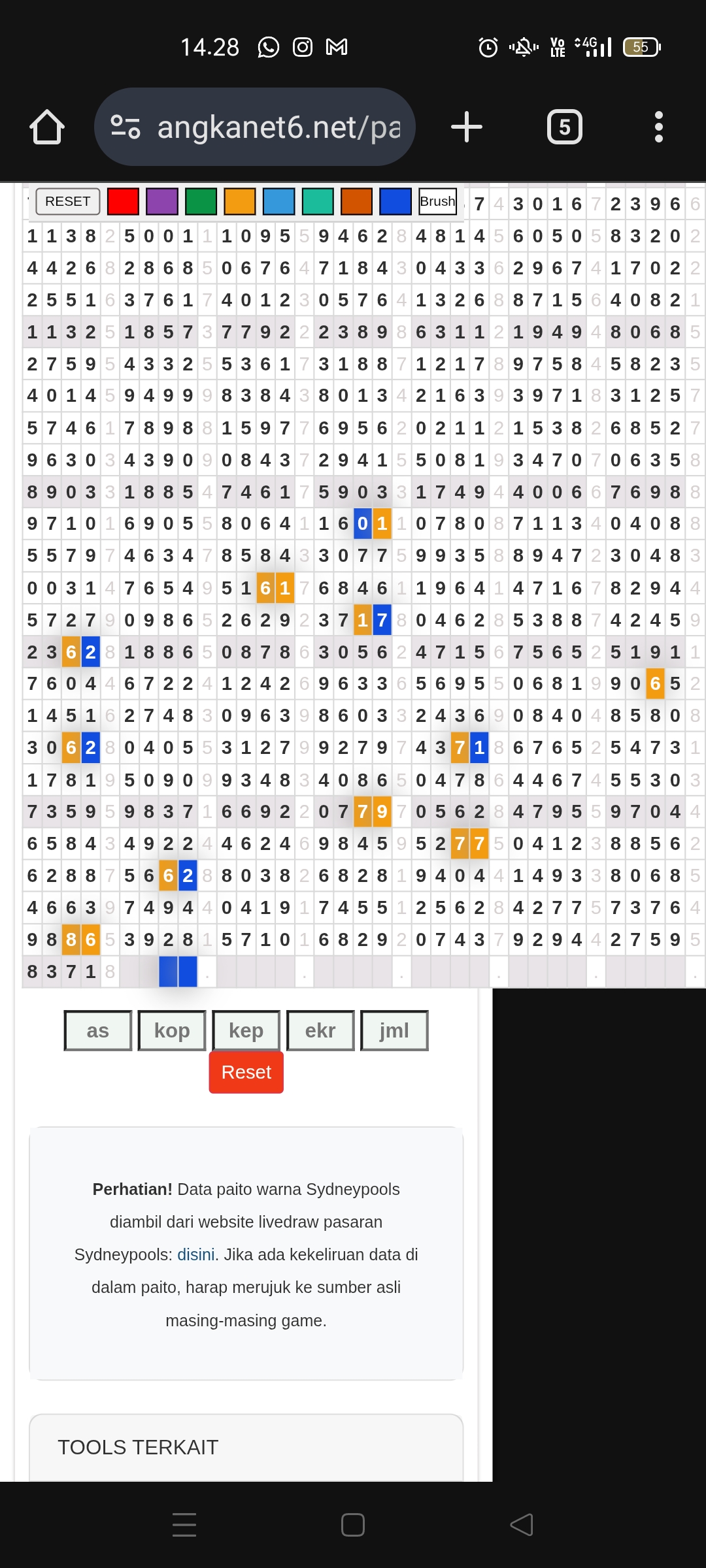Tap the 'kop' button
The image size is (706, 1568).
[172, 1030]
